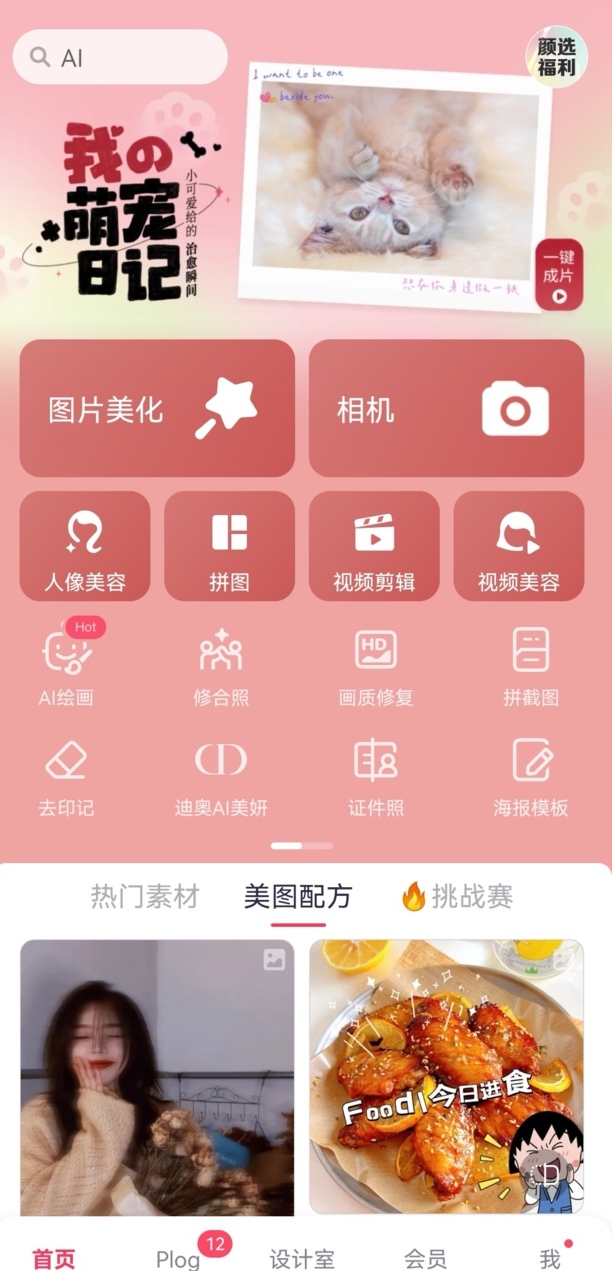Screen dimensions: 612x1271
Task: Go to the Plog tab
Action: (x=178, y=1258)
